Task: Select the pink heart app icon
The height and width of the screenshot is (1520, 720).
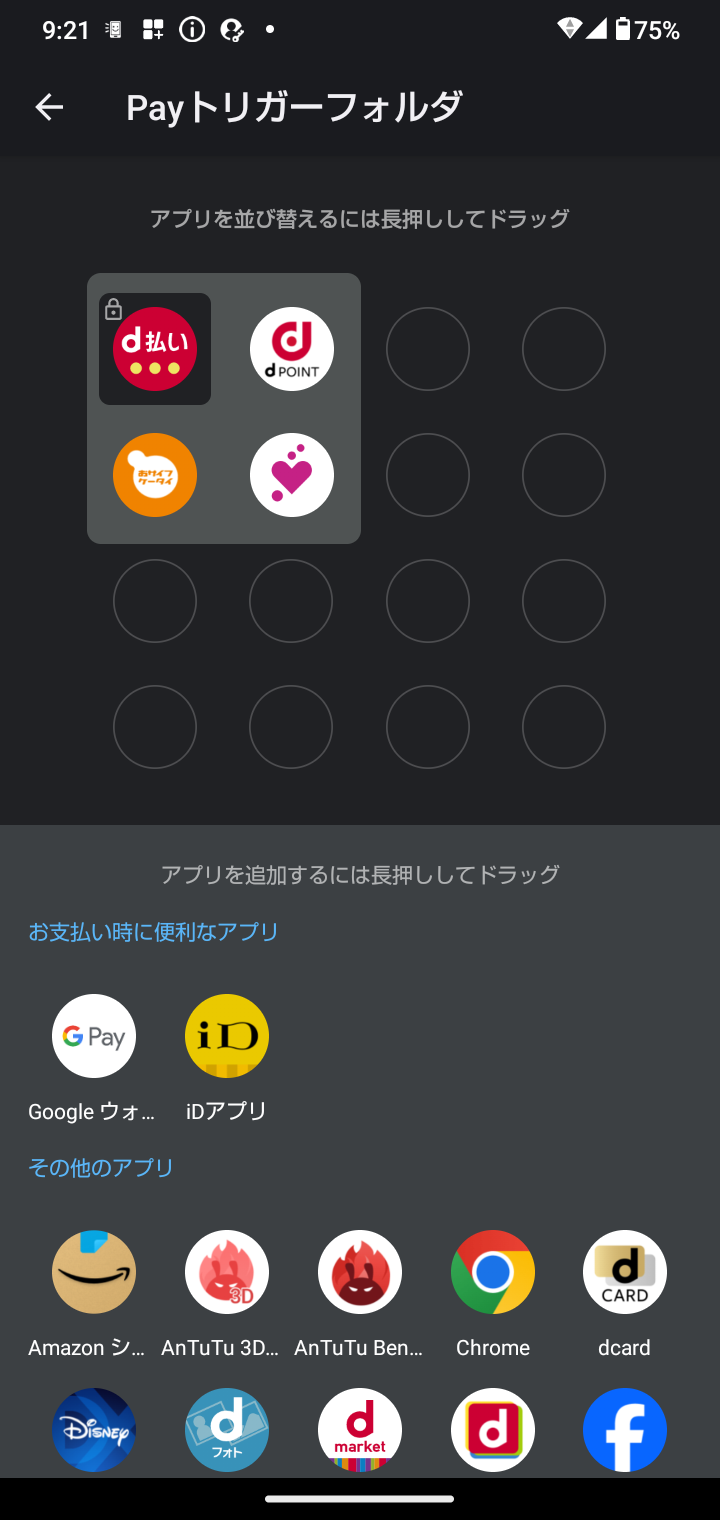Action: (292, 475)
